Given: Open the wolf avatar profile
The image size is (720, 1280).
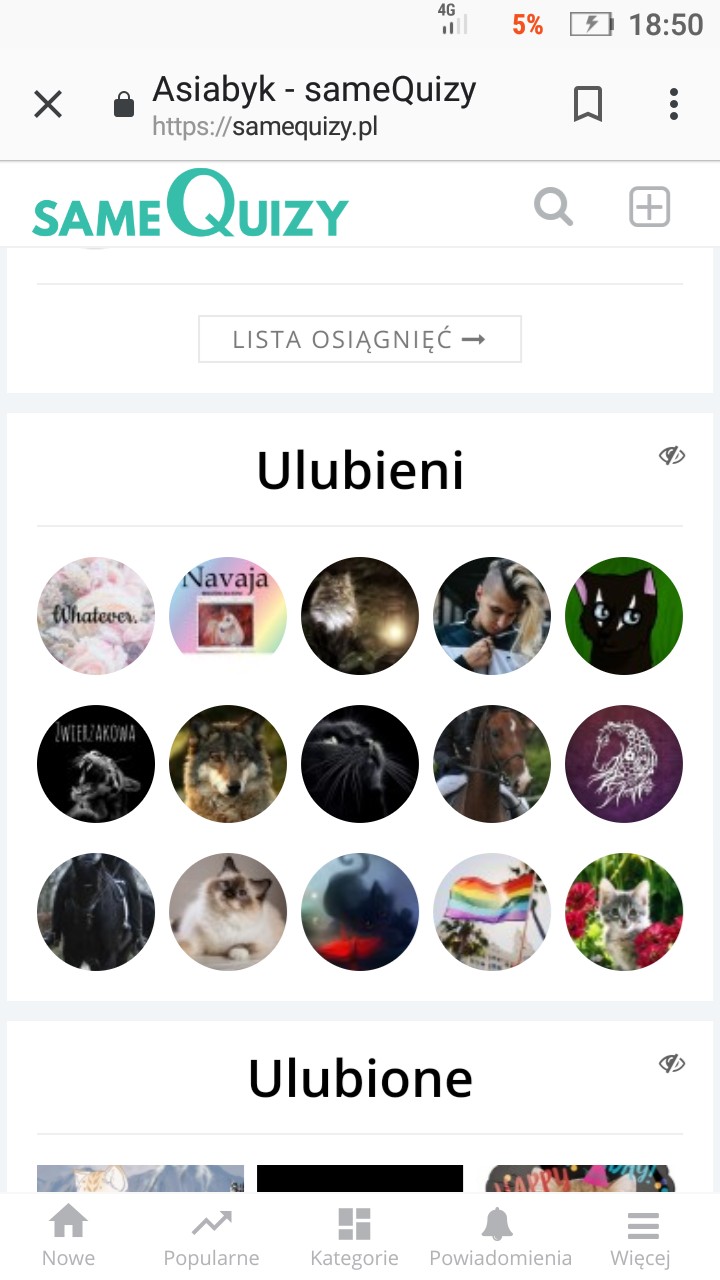Looking at the screenshot, I should [228, 764].
